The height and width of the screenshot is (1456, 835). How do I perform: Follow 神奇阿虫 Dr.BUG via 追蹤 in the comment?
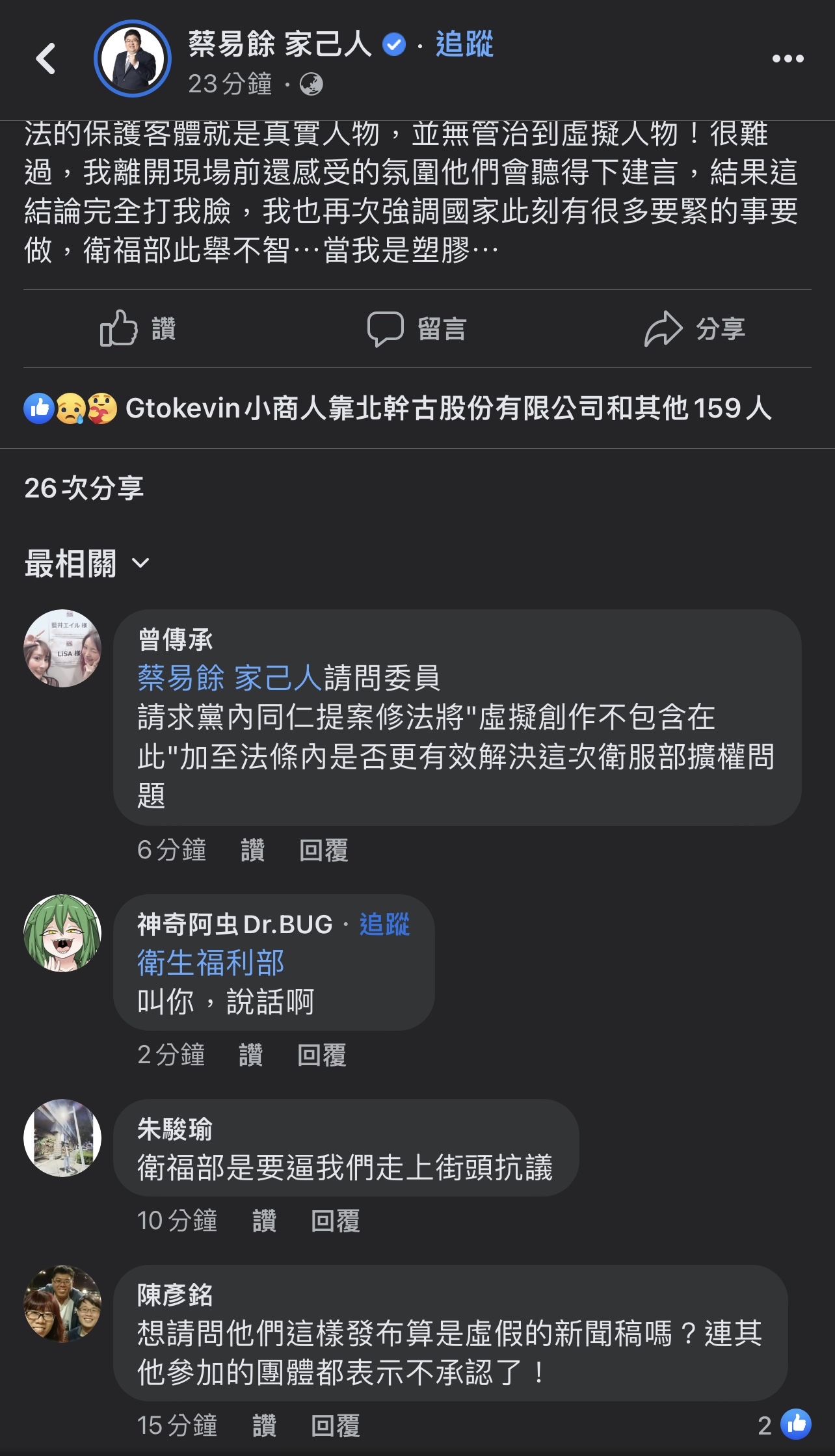coord(384,924)
